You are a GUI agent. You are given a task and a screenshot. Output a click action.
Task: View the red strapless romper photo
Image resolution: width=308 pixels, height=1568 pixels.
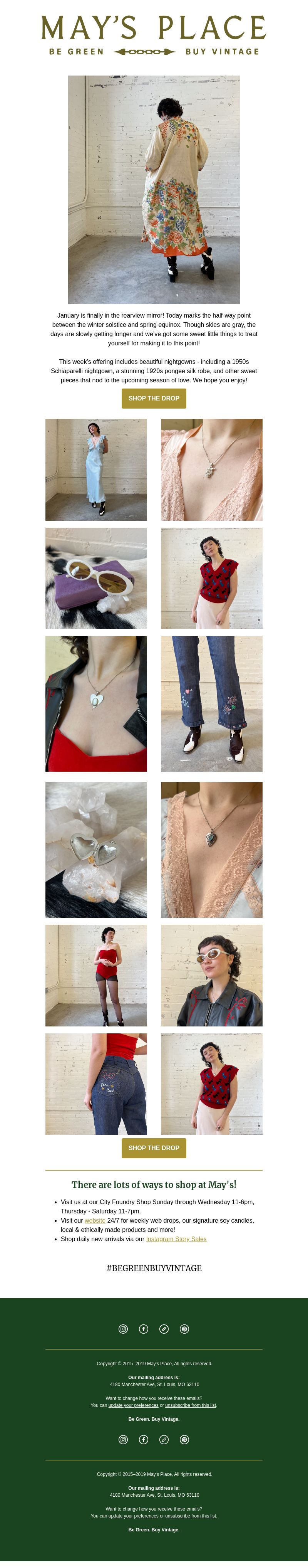[96, 975]
